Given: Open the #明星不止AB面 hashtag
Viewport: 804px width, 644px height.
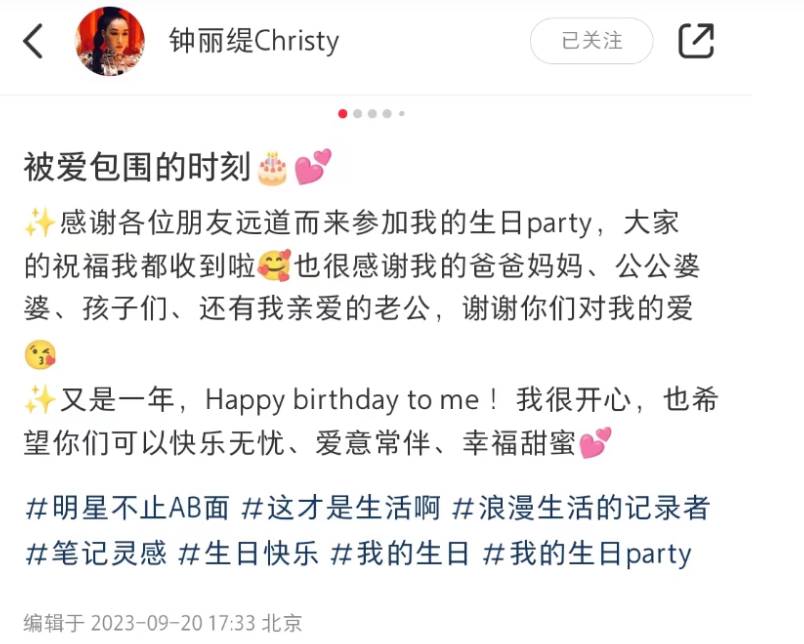Looking at the screenshot, I should point(127,508).
